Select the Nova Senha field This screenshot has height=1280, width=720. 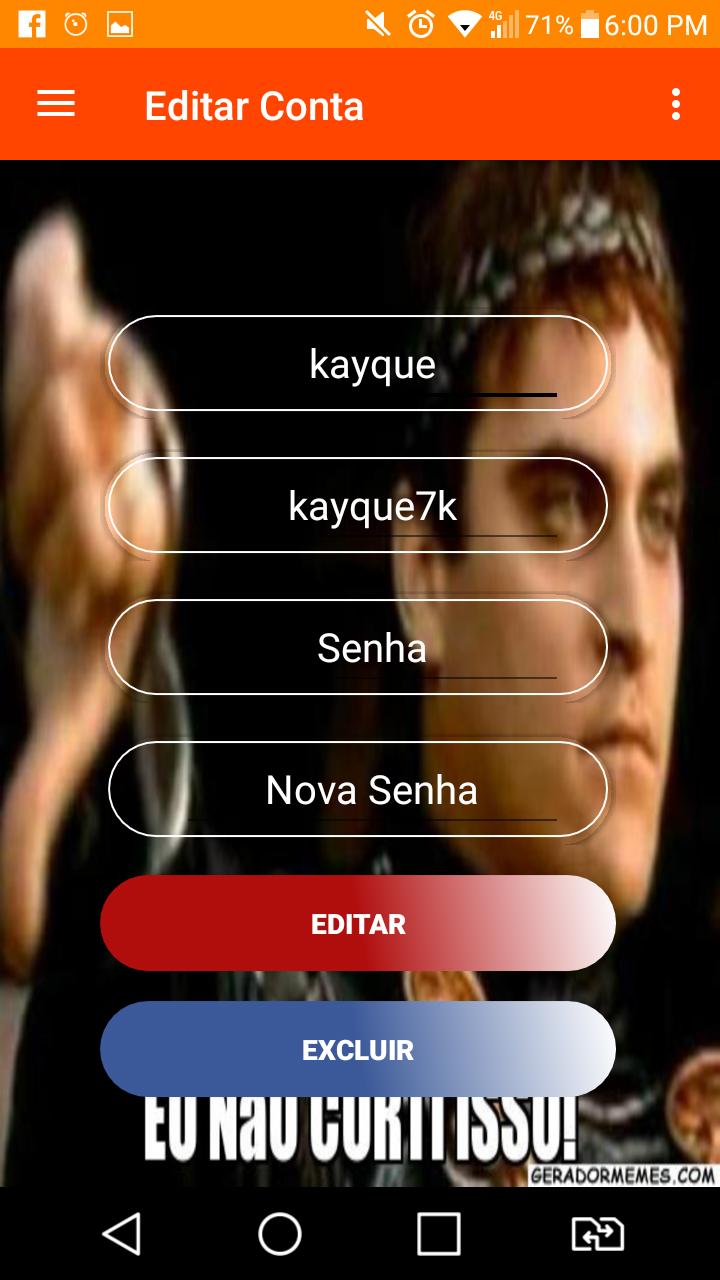358,790
